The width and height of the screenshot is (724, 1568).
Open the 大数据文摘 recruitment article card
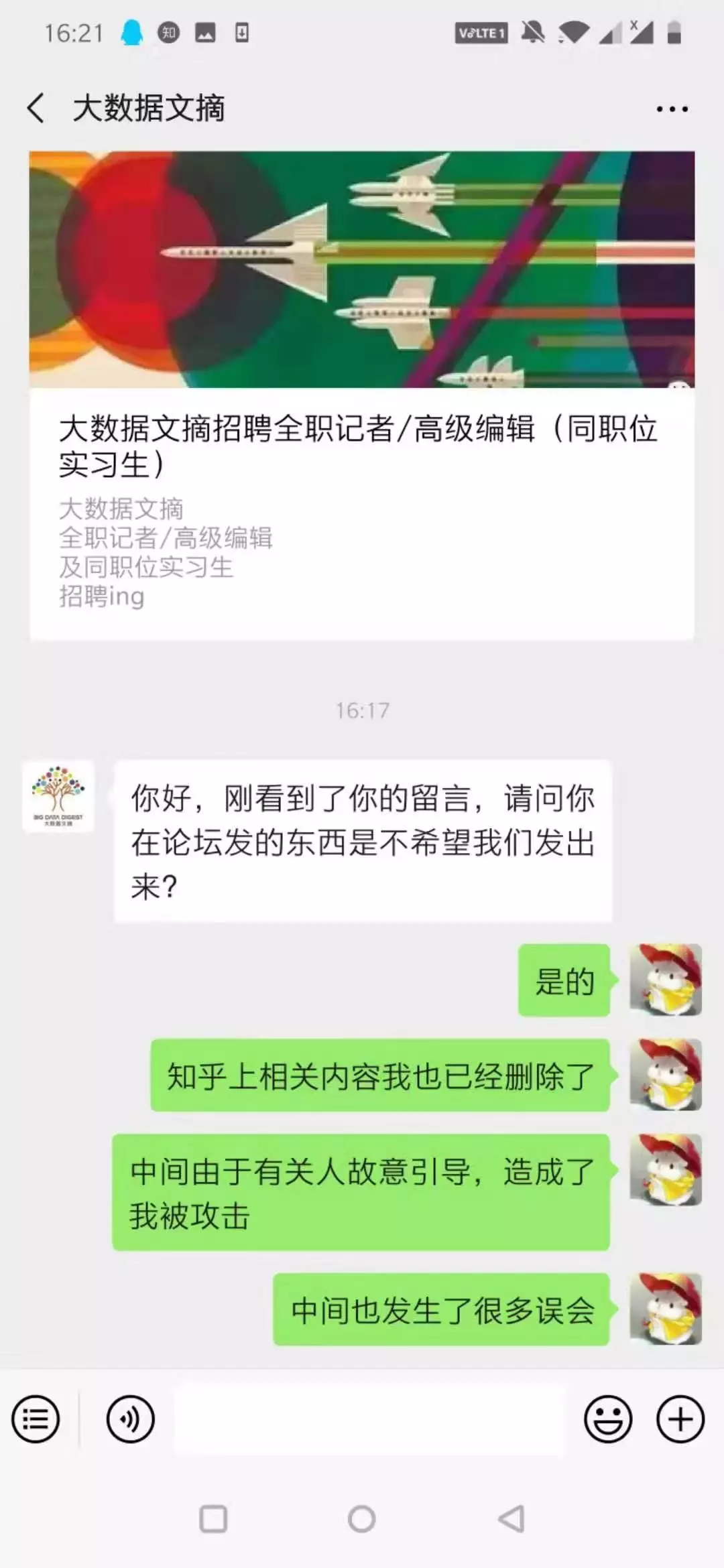click(361, 395)
